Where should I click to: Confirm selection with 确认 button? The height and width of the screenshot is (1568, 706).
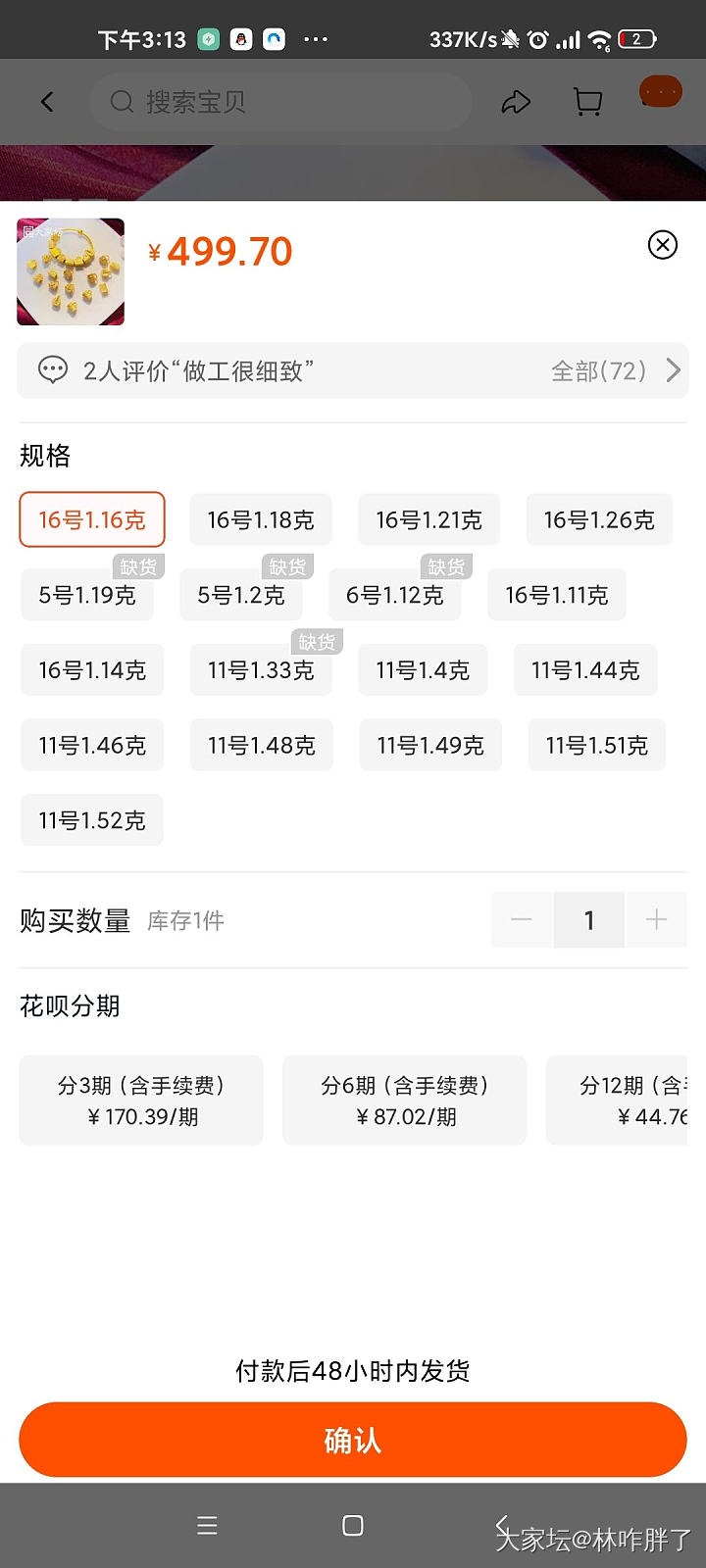tap(353, 1440)
